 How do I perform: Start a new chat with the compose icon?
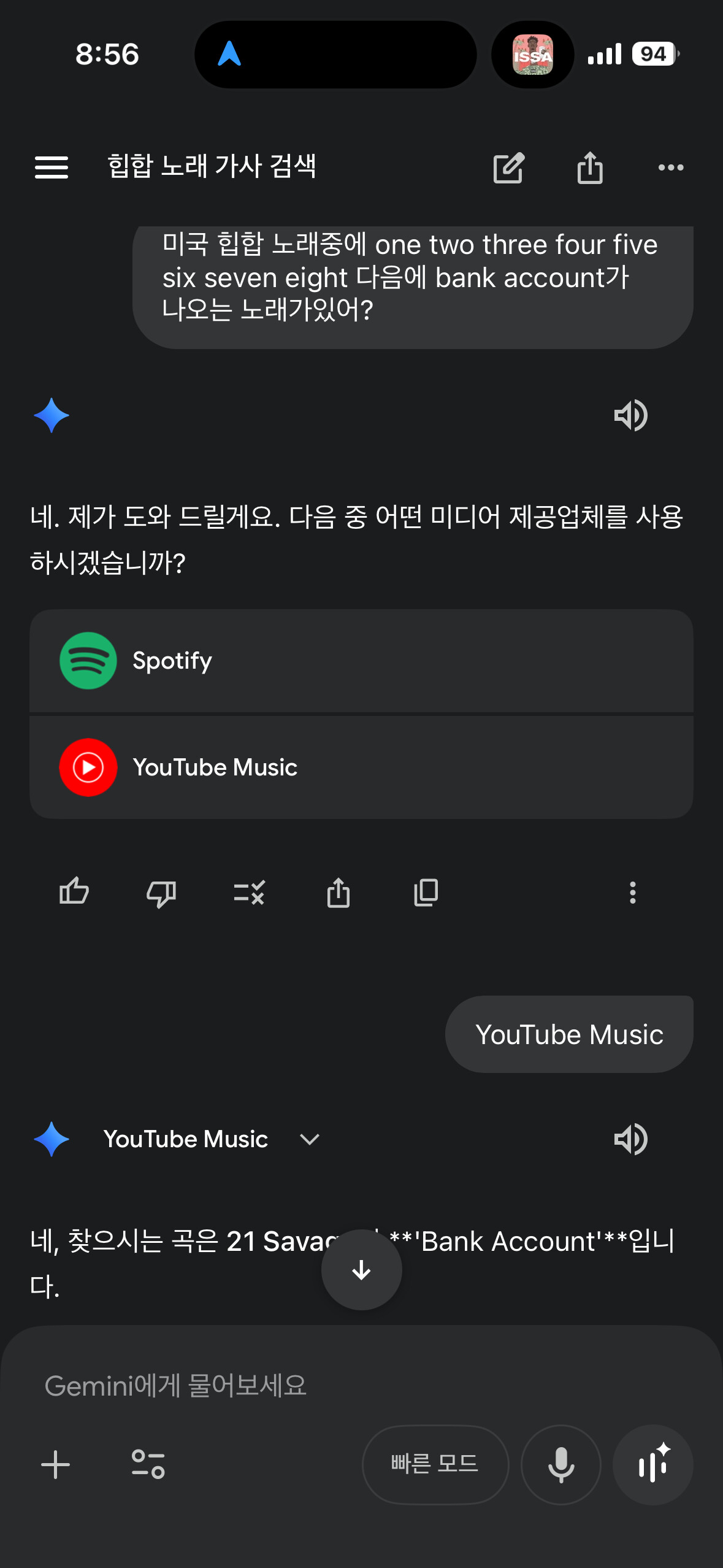(508, 167)
